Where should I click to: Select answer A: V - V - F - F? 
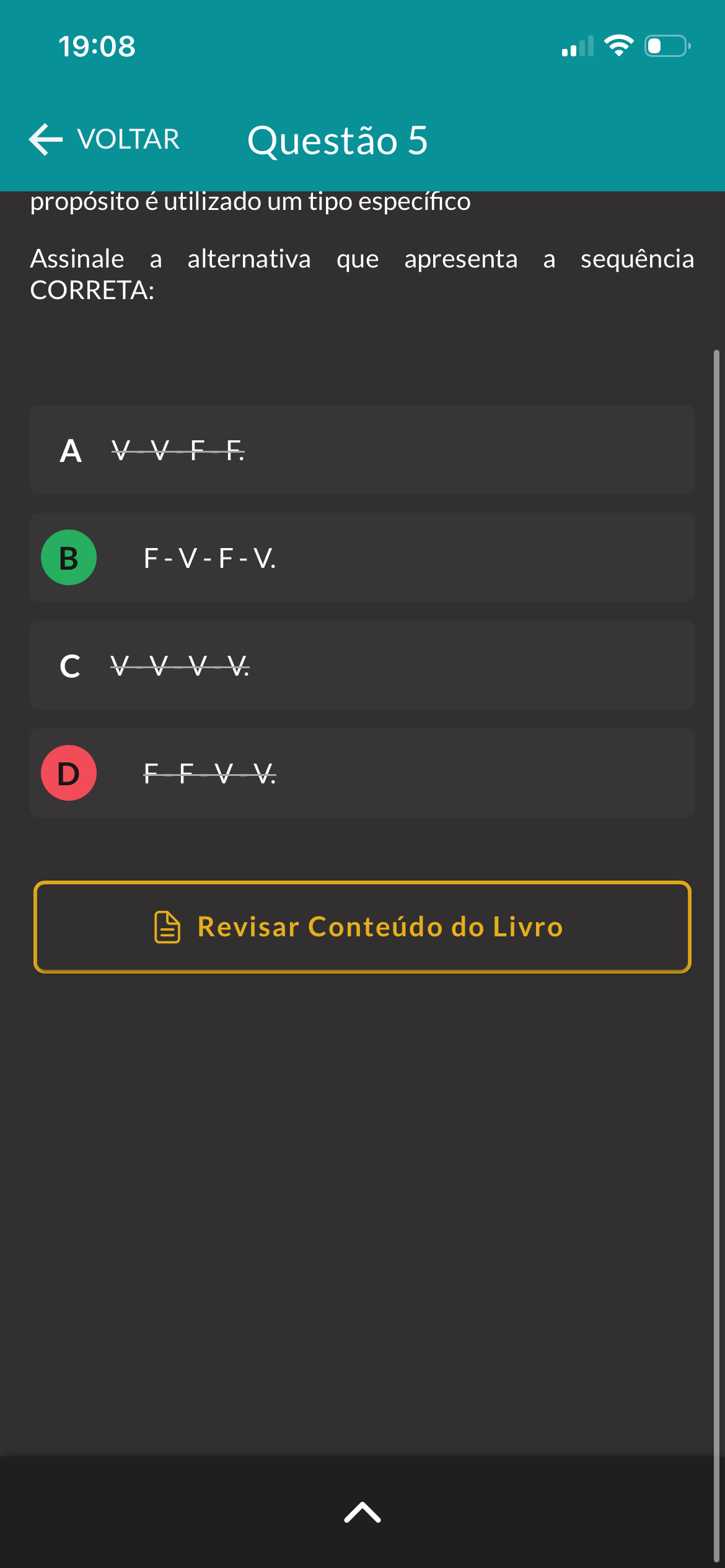pyautogui.click(x=362, y=450)
